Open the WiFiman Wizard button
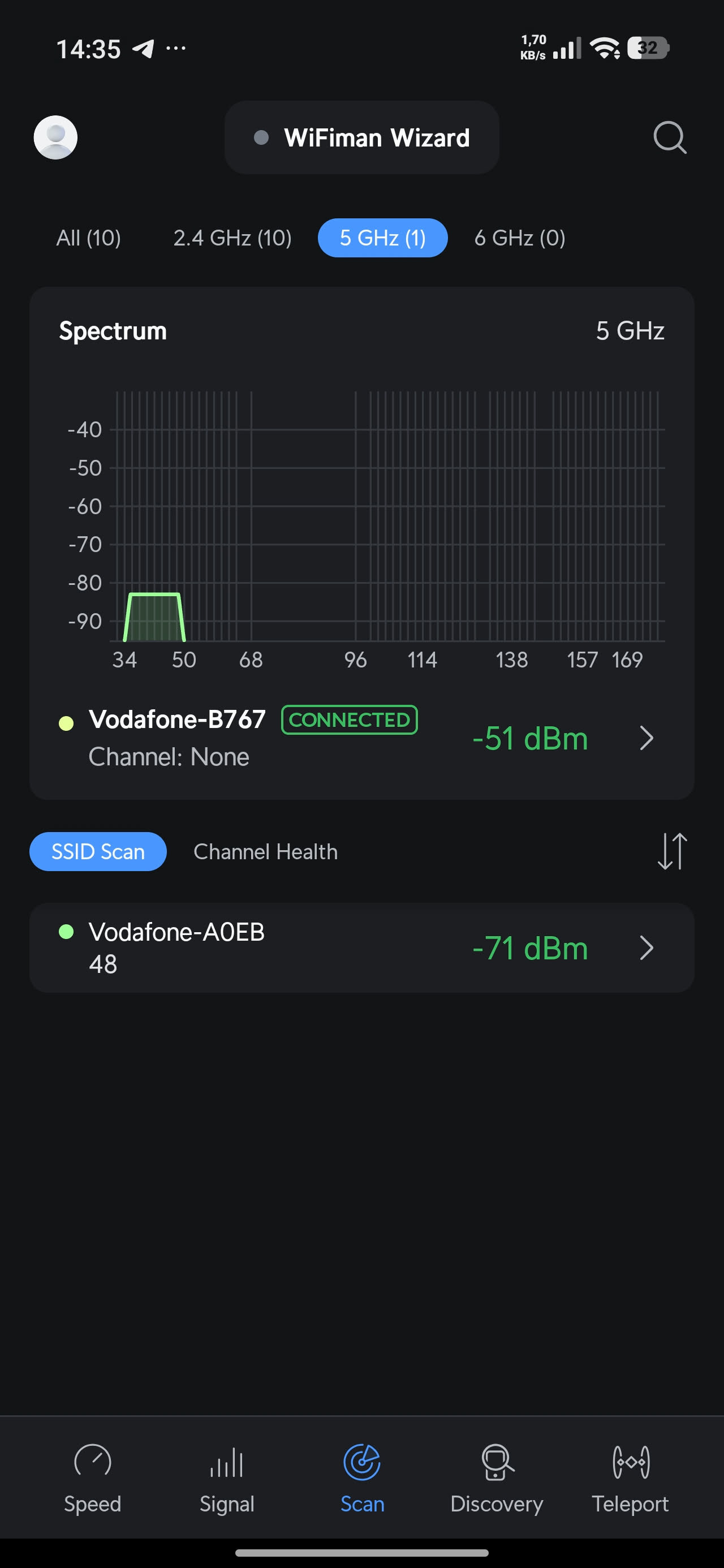The height and width of the screenshot is (1568, 724). pyautogui.click(x=361, y=137)
